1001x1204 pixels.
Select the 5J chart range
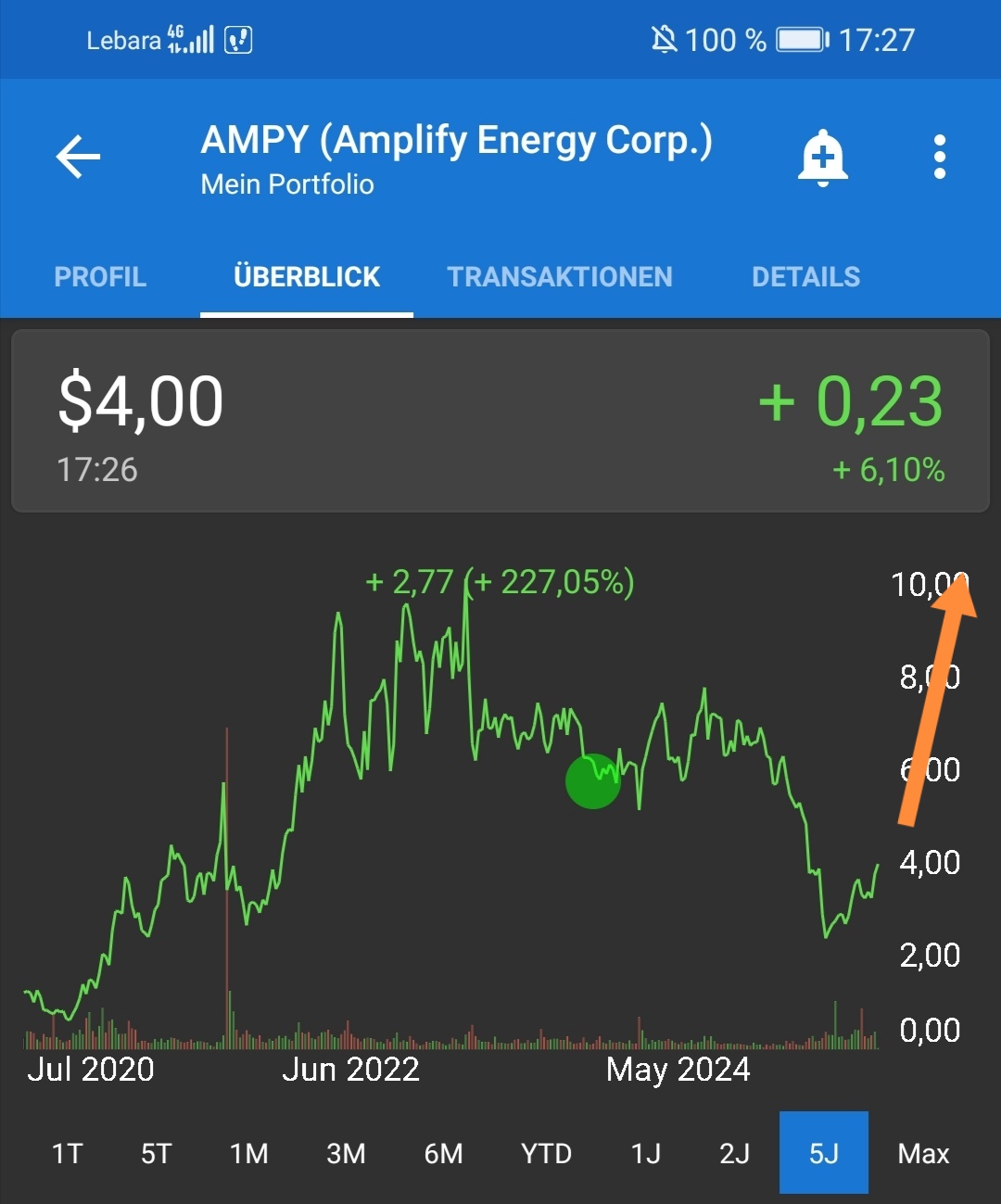[x=824, y=1153]
